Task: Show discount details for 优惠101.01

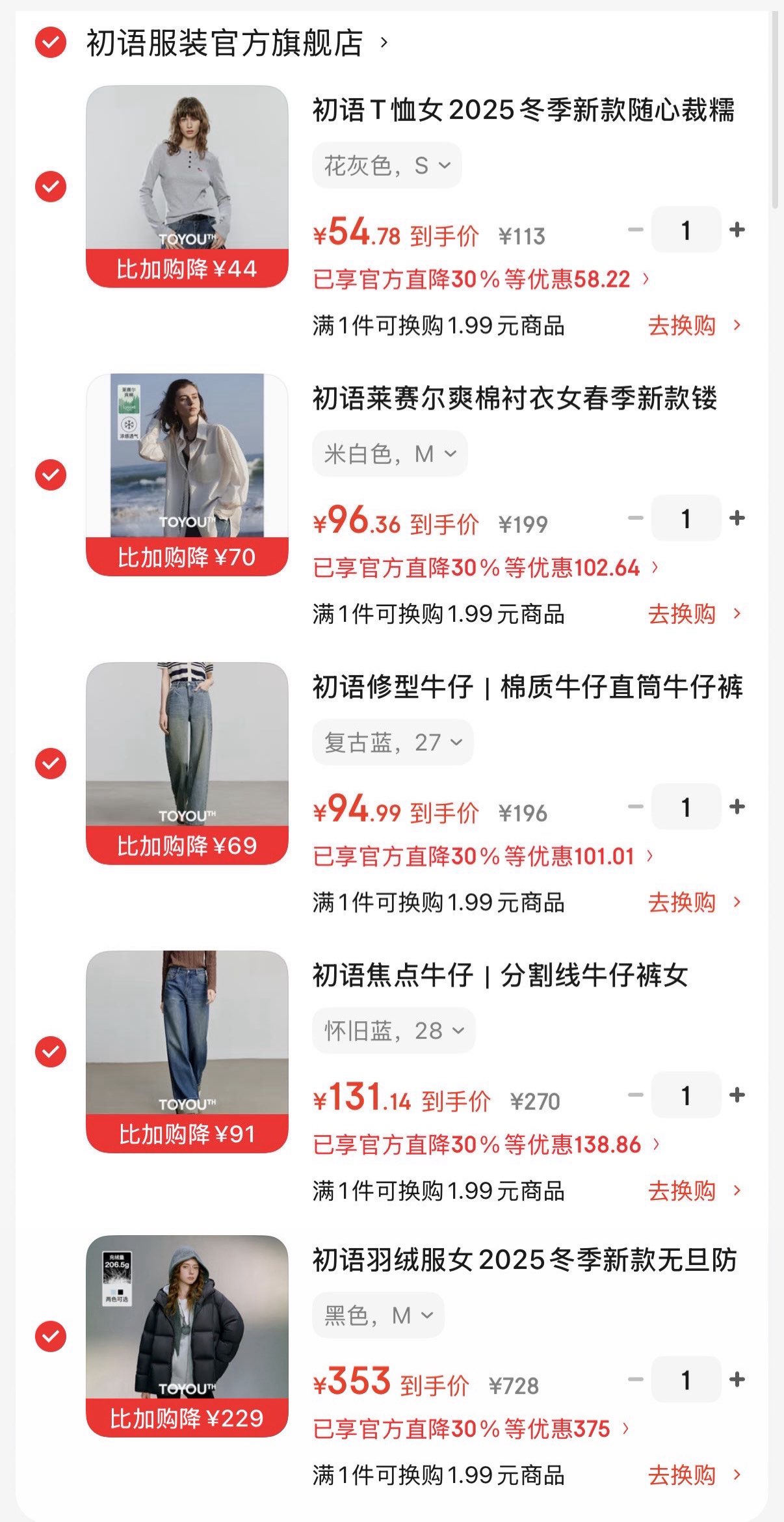Action: (483, 857)
